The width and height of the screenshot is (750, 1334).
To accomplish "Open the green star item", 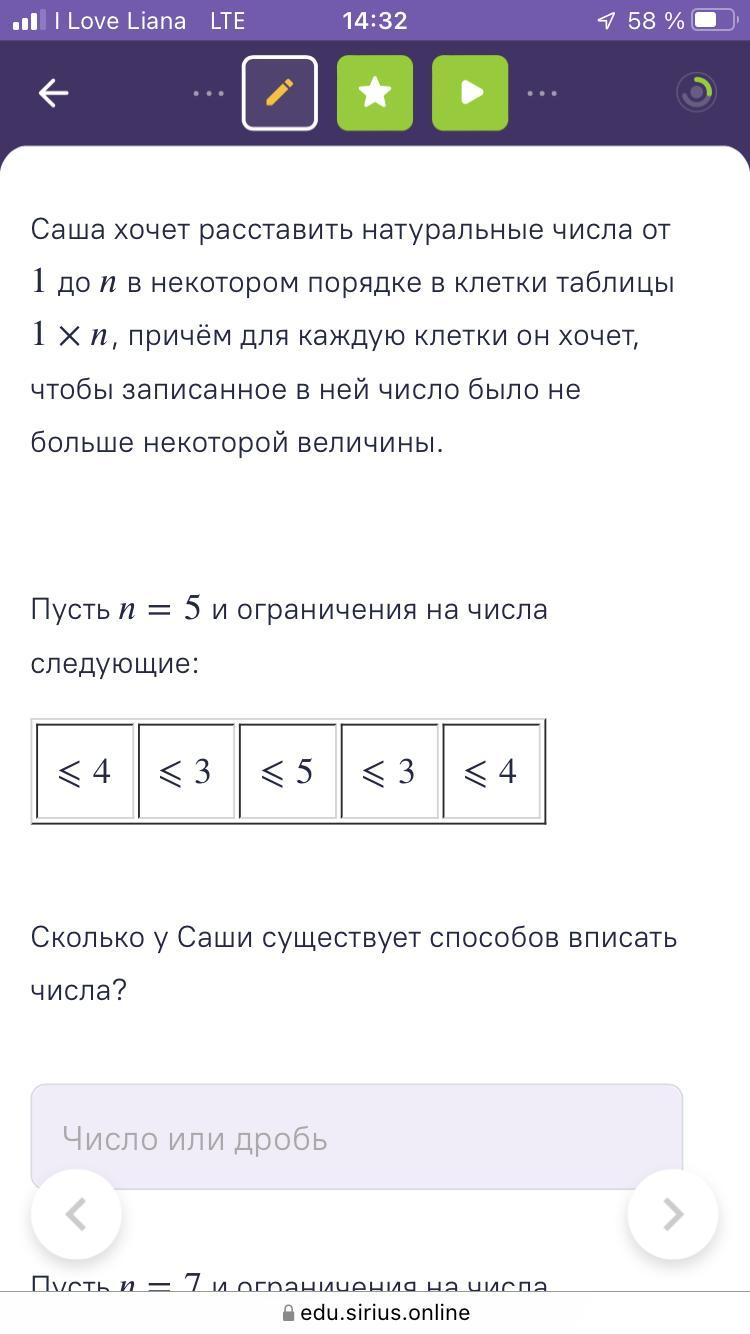I will click(x=375, y=93).
